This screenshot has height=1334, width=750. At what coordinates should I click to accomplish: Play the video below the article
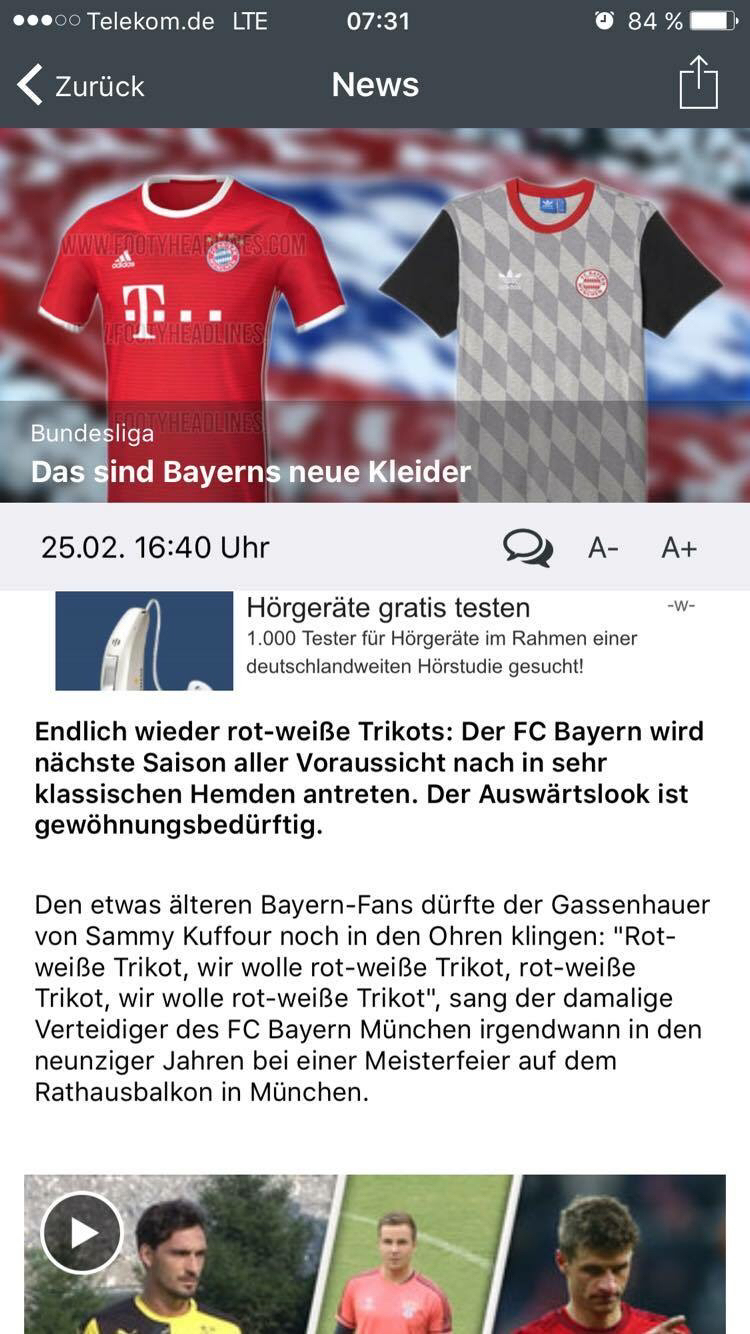point(82,1232)
